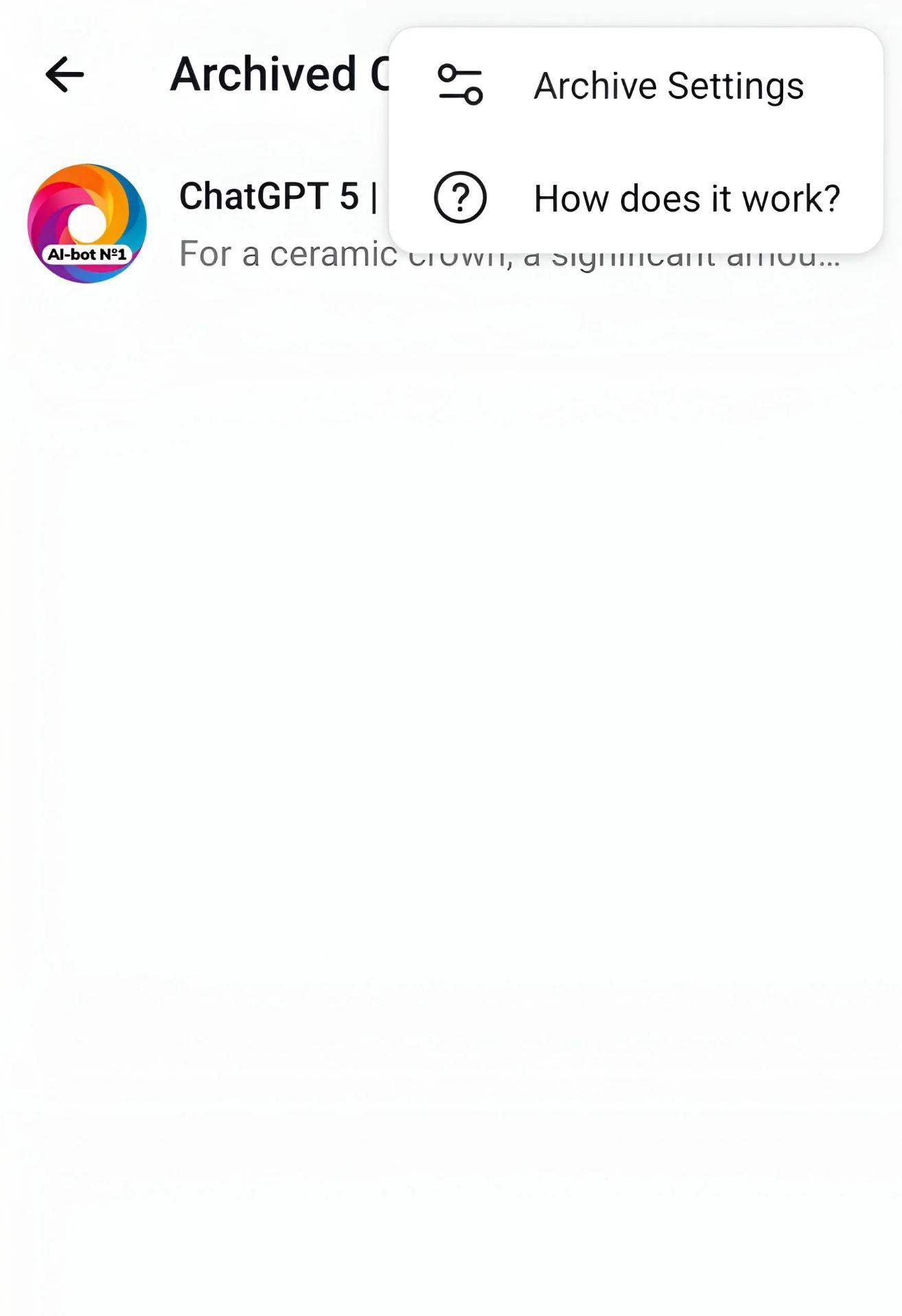
Task: Select How does it work? option
Action: click(x=636, y=198)
